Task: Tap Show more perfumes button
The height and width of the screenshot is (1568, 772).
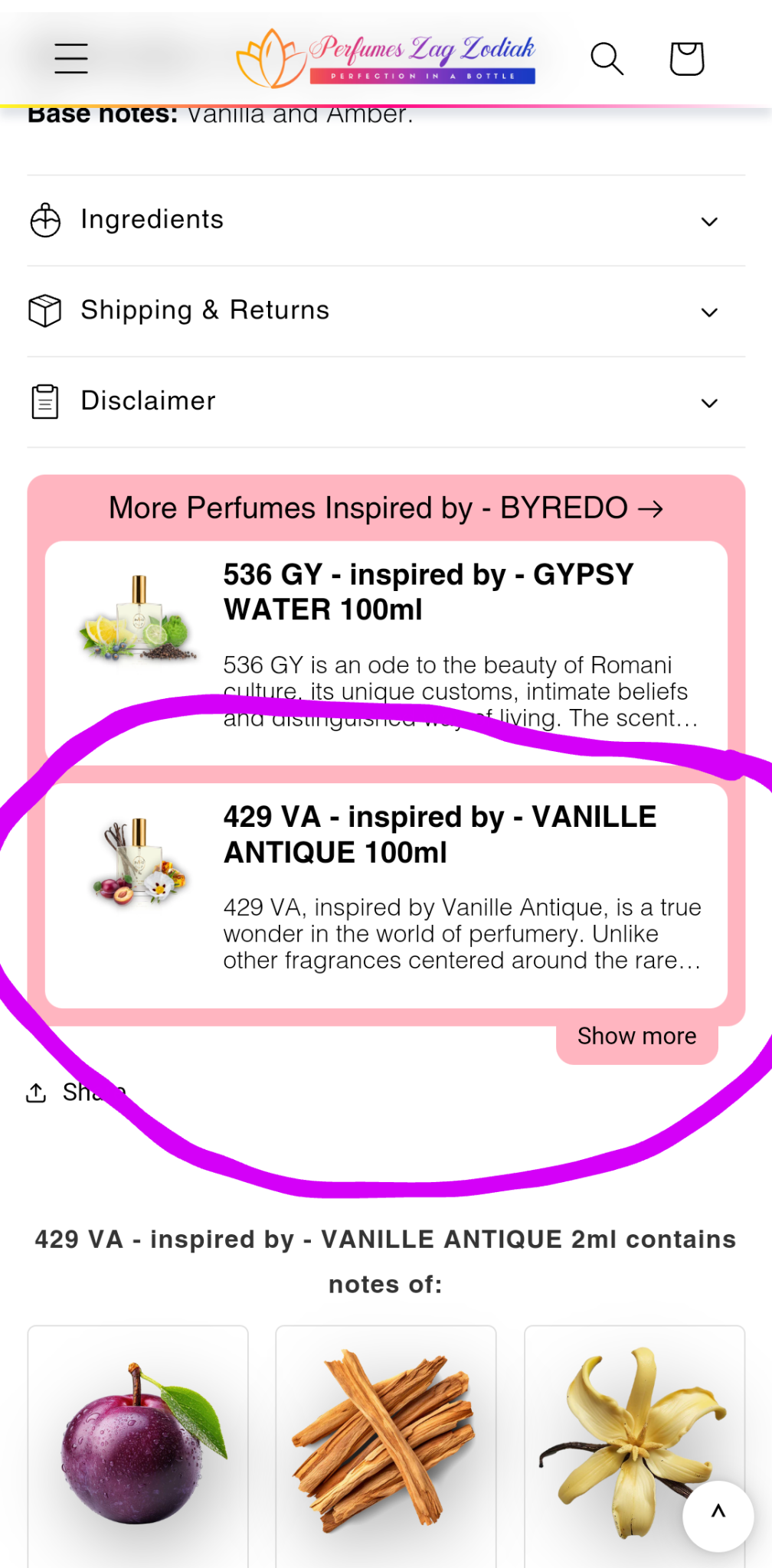Action: point(636,1037)
